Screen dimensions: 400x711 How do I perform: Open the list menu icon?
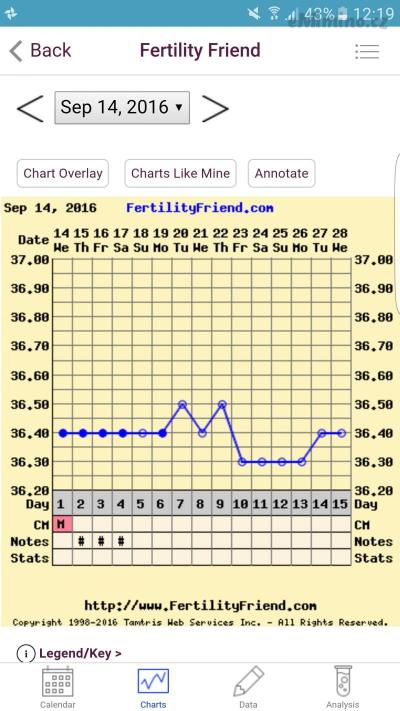tap(367, 51)
